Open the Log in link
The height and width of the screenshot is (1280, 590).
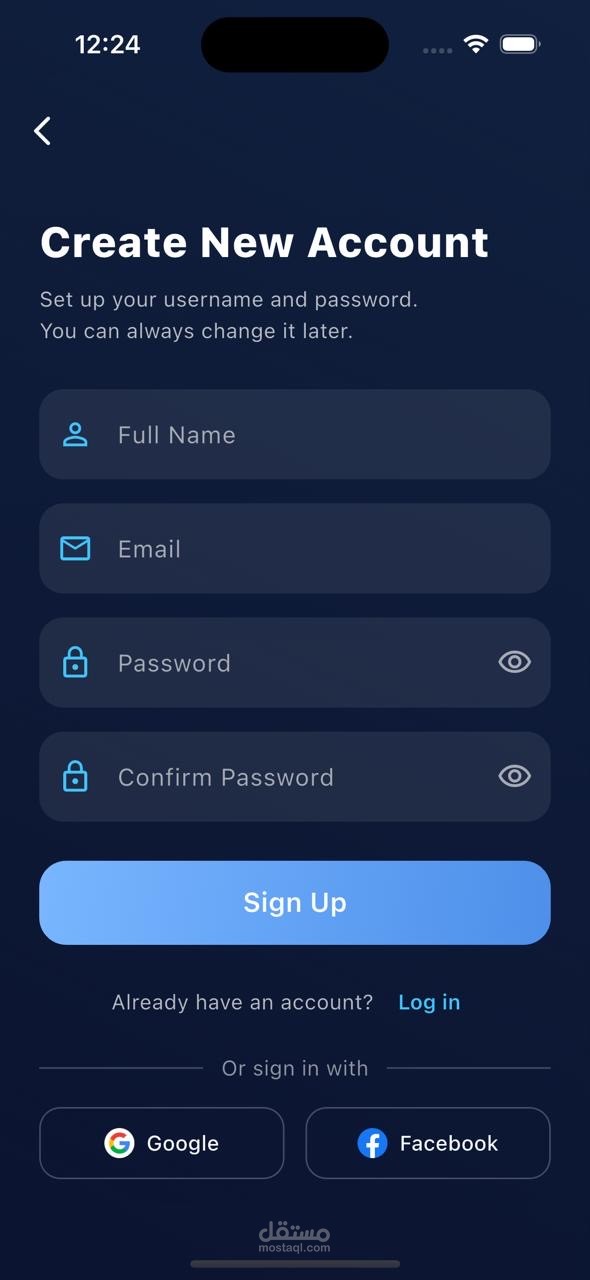429,1002
